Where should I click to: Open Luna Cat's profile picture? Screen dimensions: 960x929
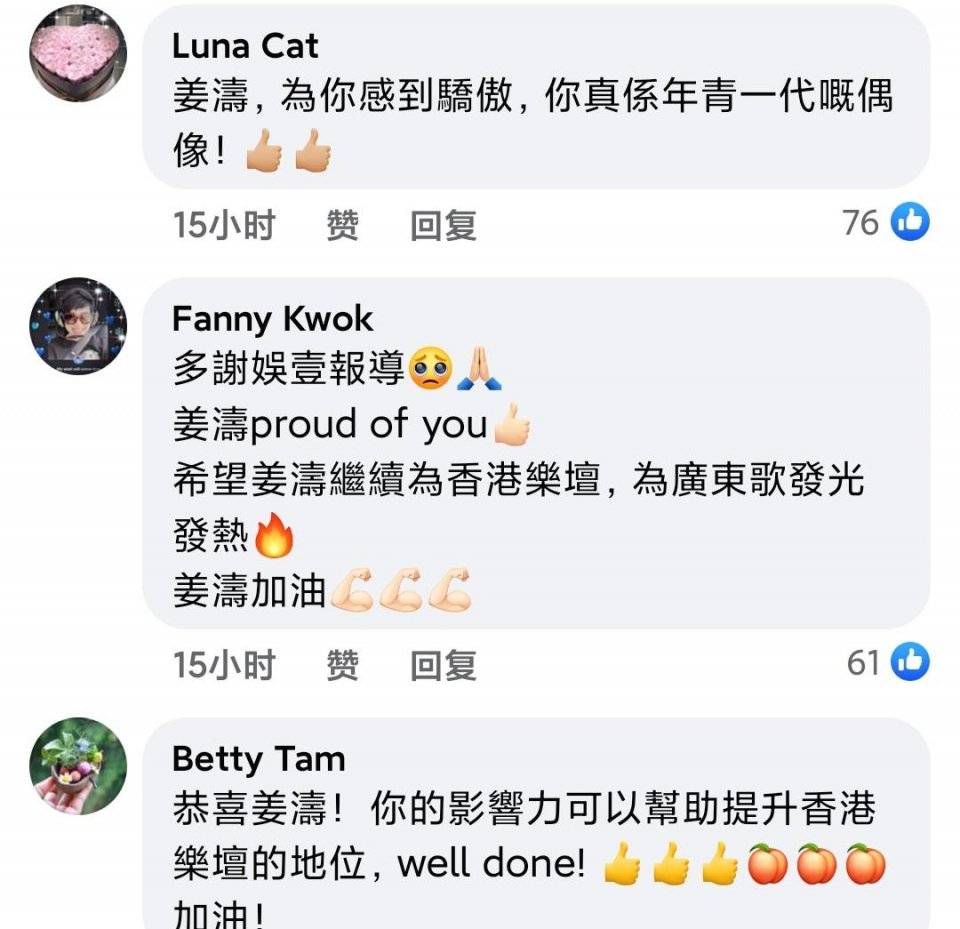(x=79, y=53)
